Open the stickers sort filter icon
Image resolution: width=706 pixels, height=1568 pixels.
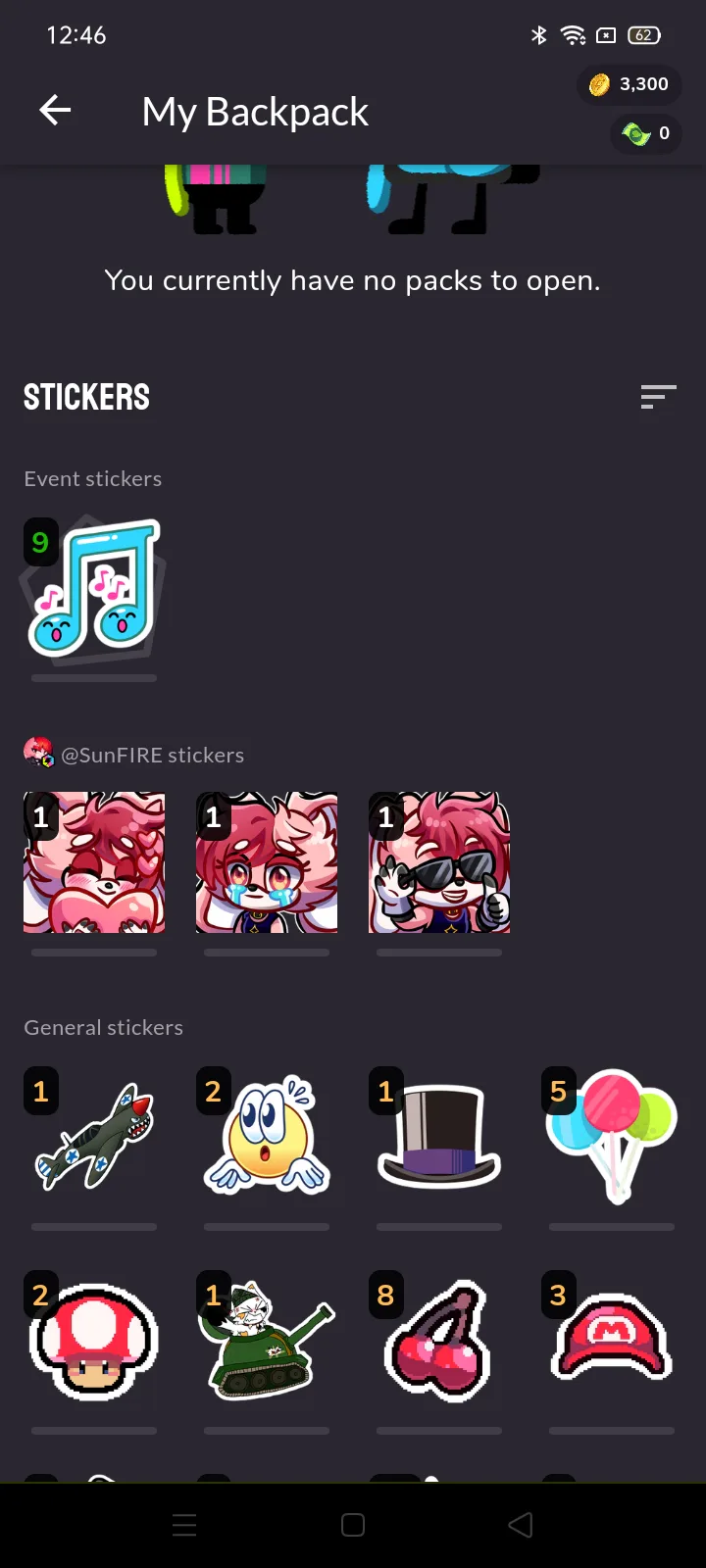658,397
